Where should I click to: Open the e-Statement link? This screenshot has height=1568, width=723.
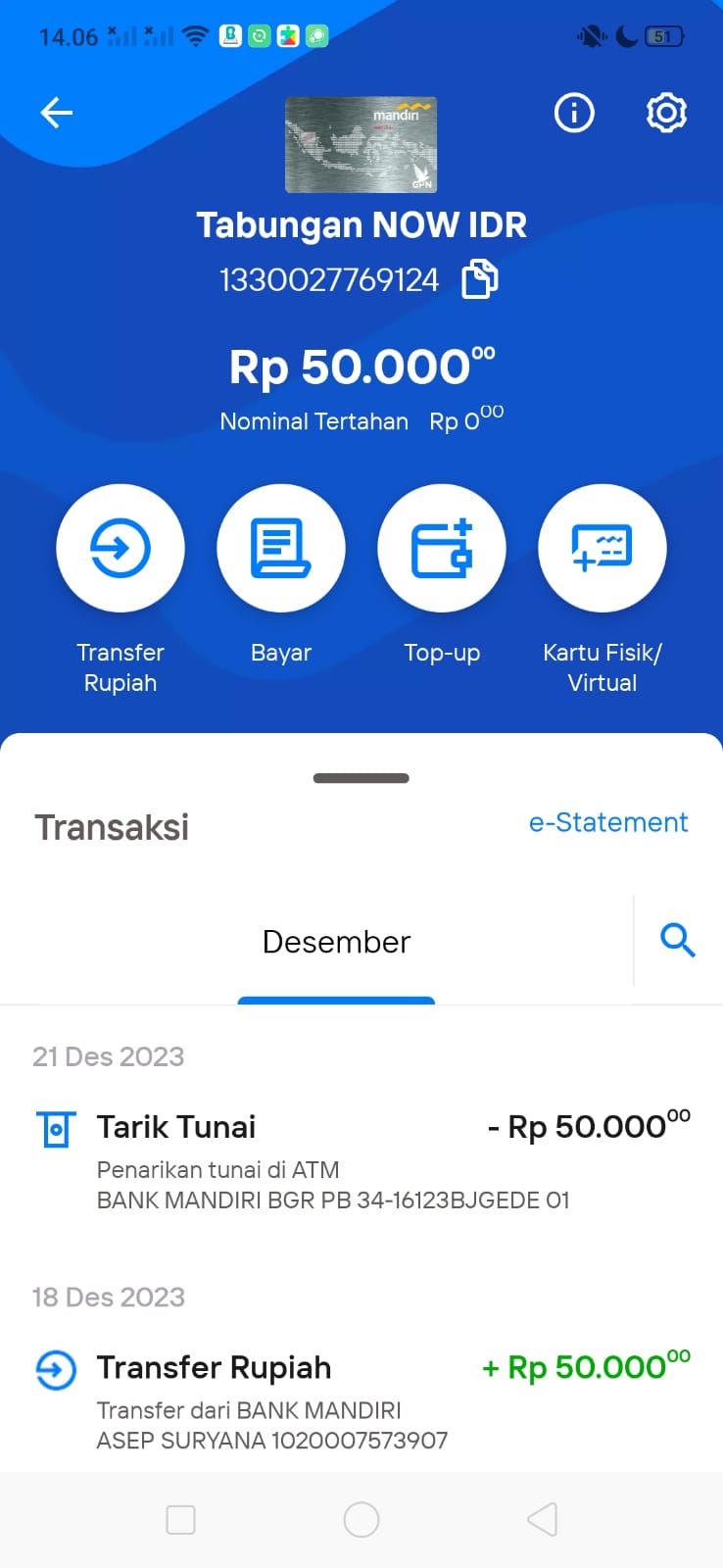[x=608, y=822]
